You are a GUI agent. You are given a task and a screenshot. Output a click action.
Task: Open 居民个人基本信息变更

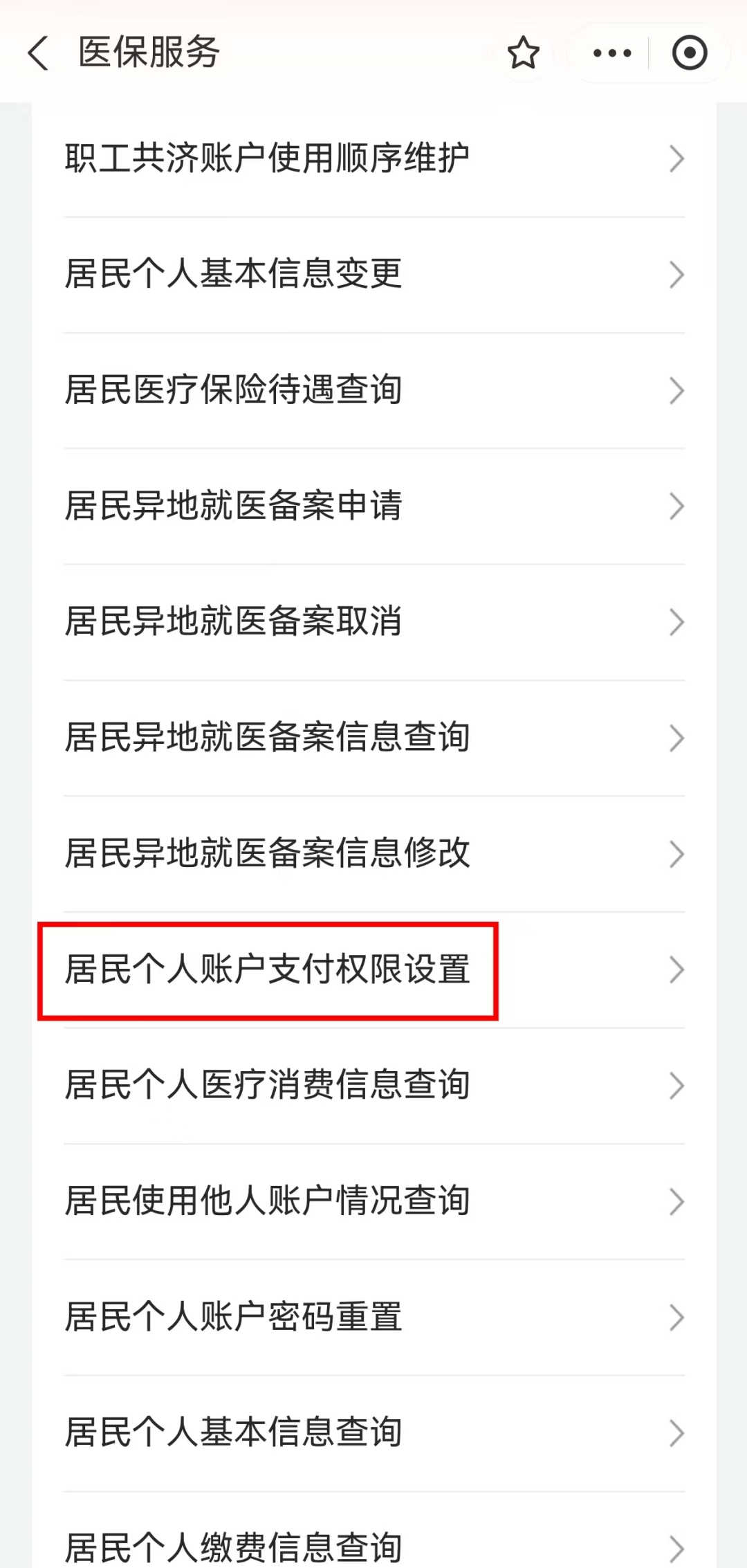pyautogui.click(x=373, y=274)
